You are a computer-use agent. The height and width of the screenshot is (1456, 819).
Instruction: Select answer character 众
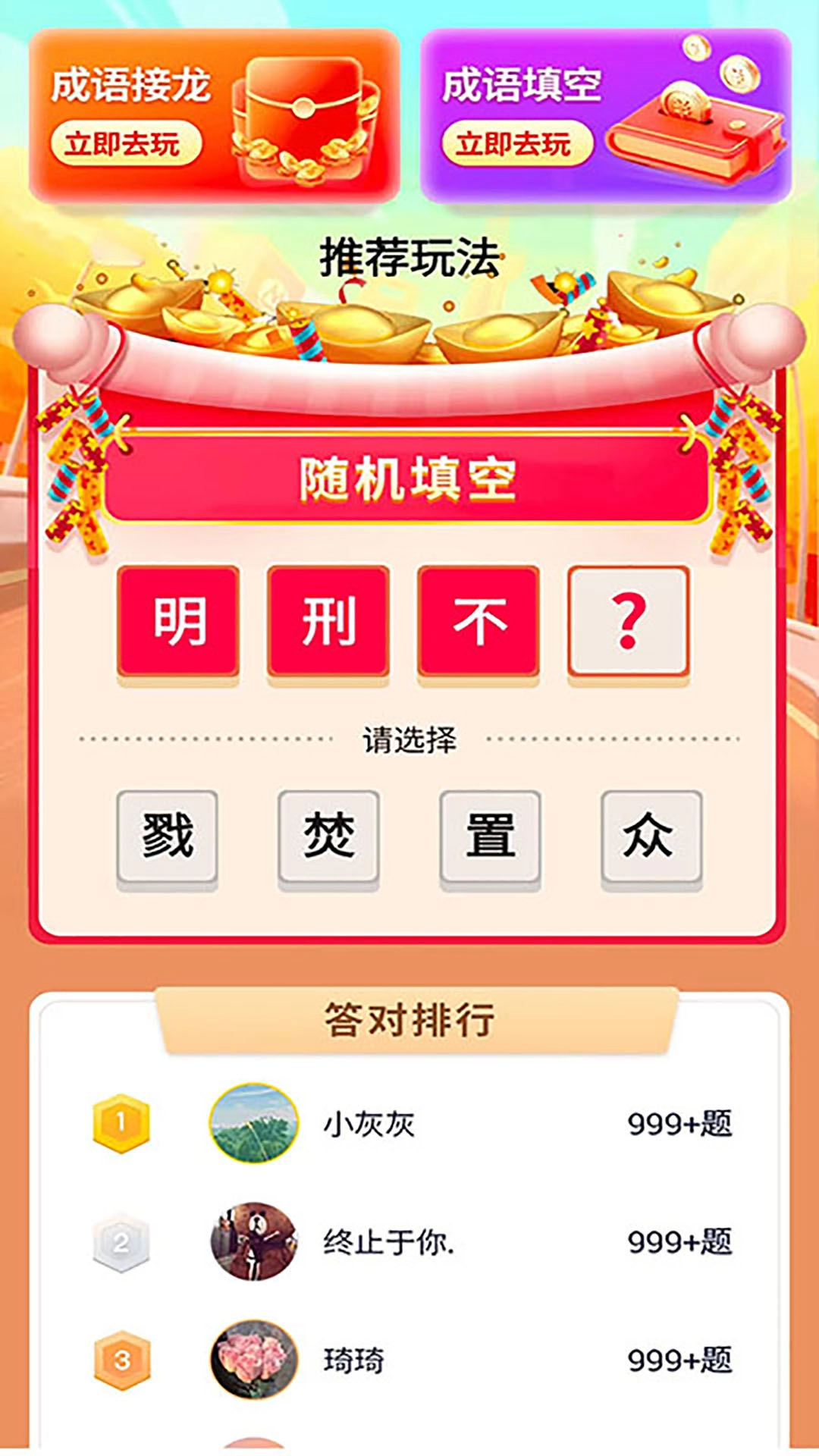pyautogui.click(x=651, y=836)
